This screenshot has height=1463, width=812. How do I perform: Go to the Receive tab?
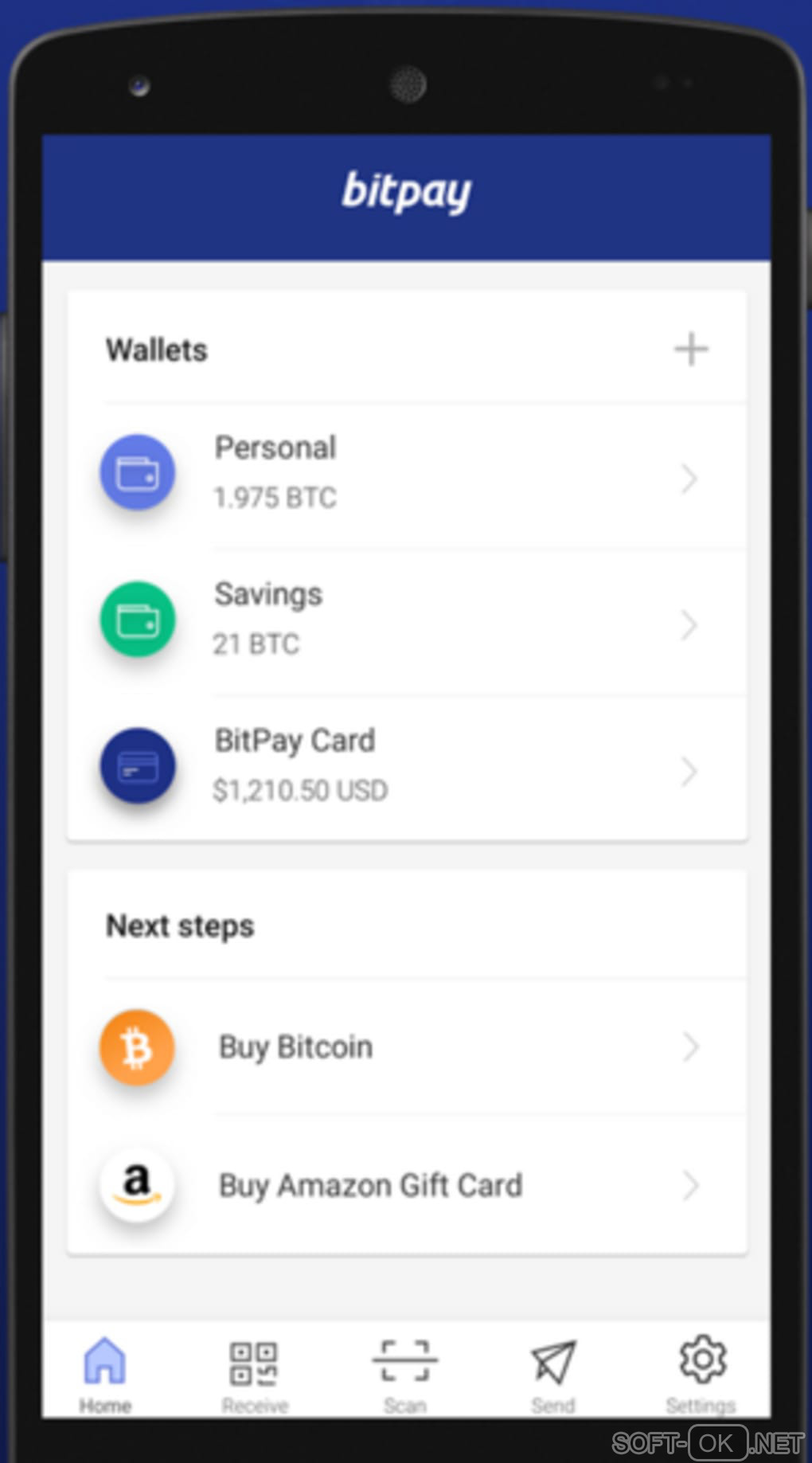pos(255,1373)
